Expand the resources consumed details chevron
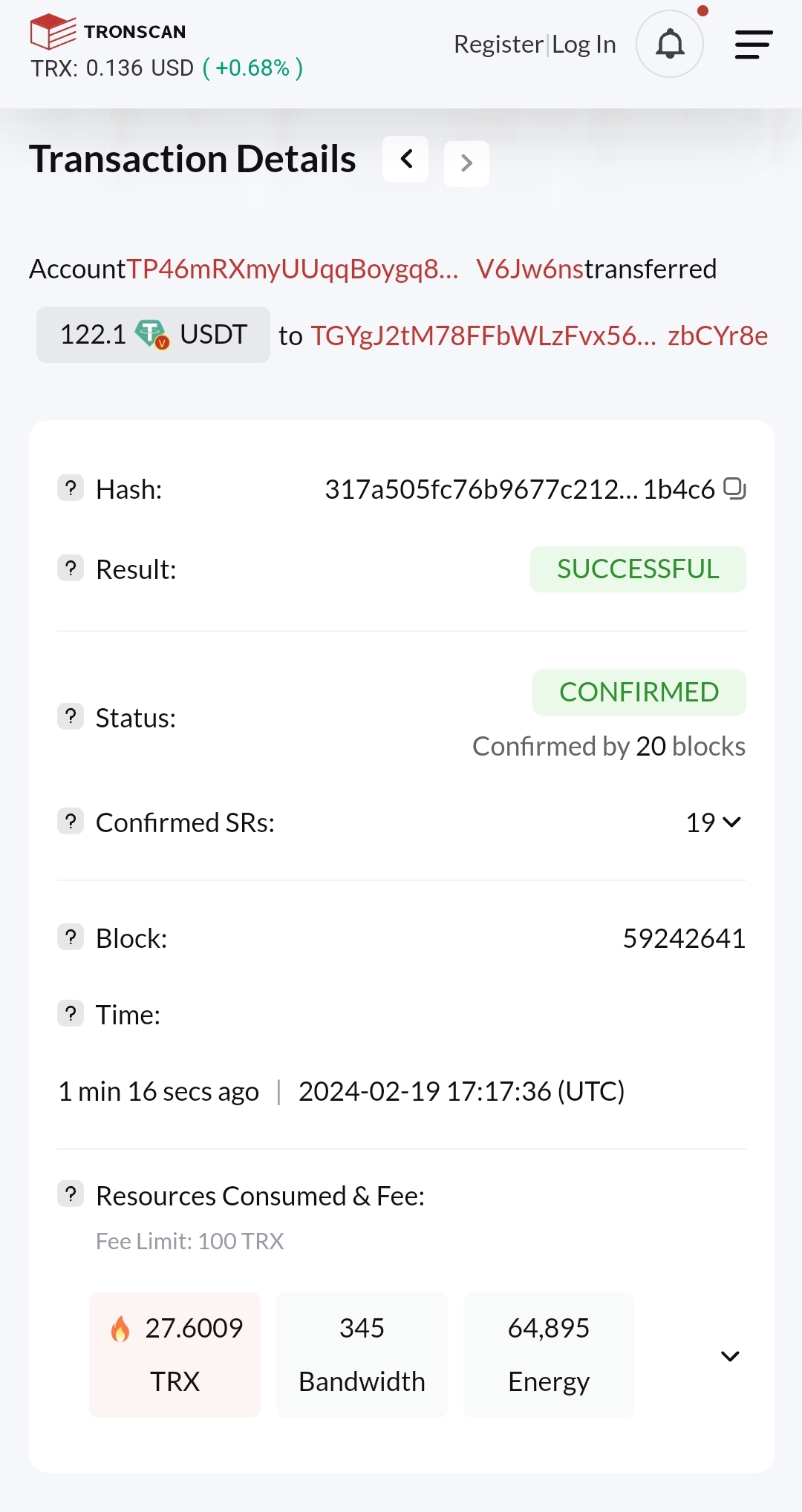The width and height of the screenshot is (802, 1512). [x=731, y=1356]
